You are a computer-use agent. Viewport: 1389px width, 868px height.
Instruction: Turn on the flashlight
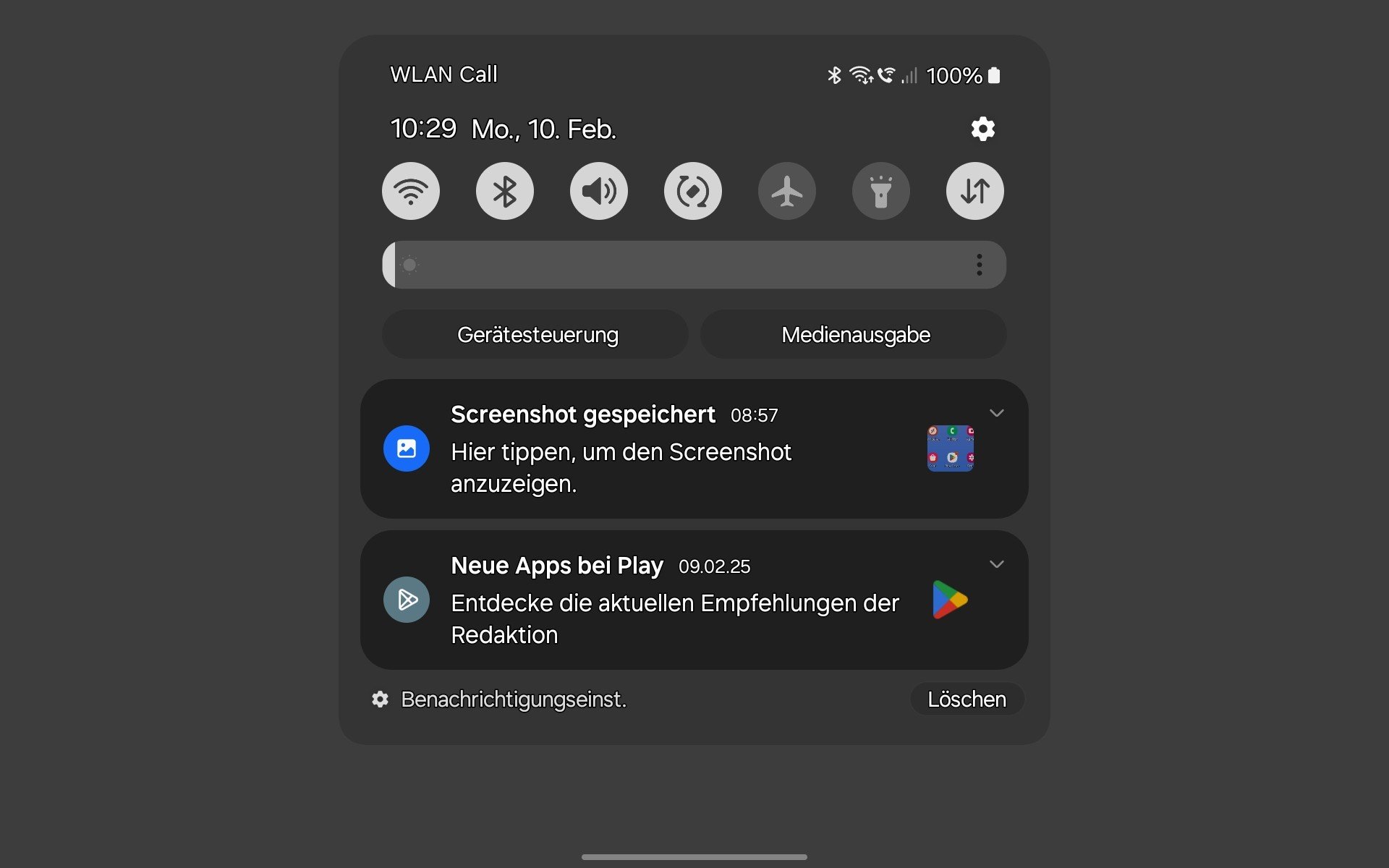881,191
